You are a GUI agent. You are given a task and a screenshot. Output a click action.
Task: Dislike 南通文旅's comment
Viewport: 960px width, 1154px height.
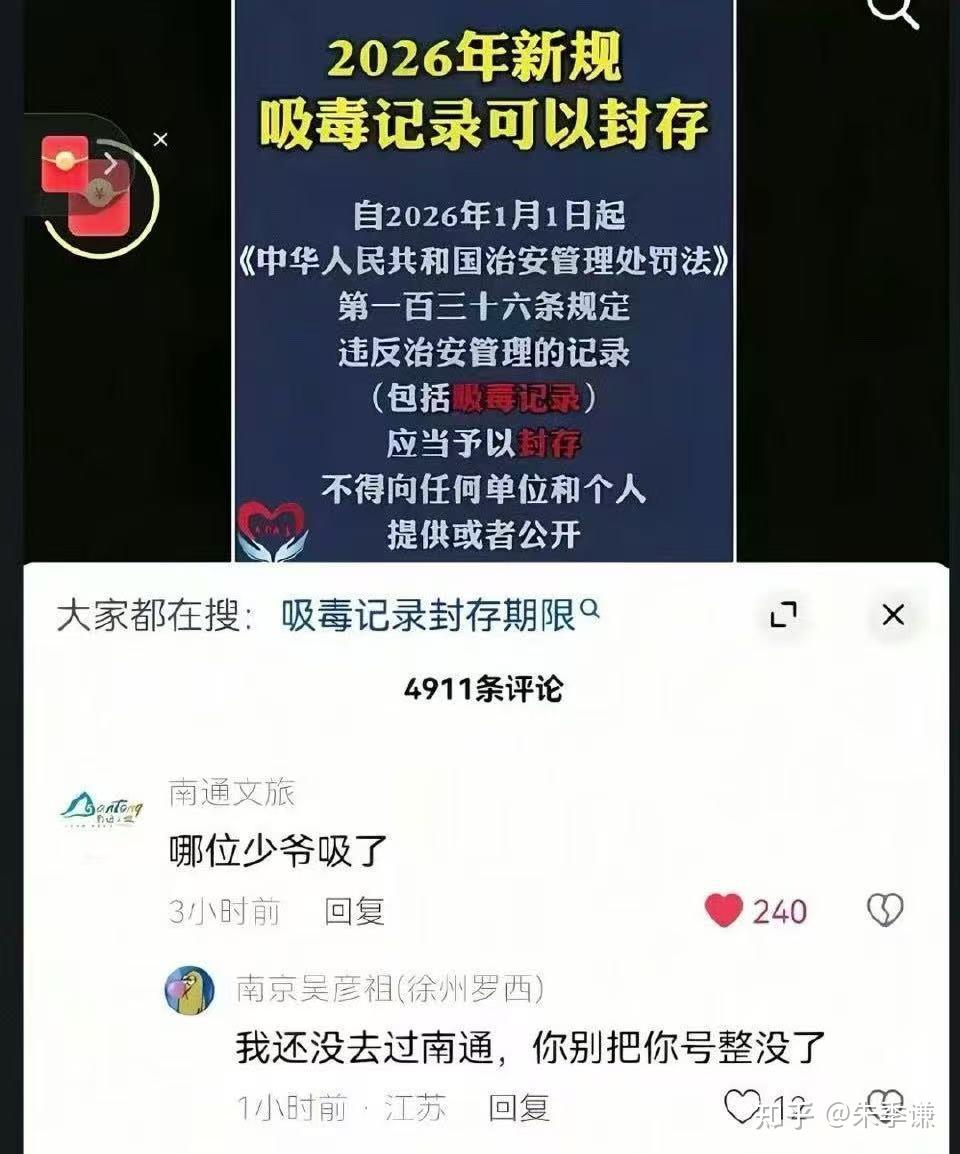coord(884,910)
